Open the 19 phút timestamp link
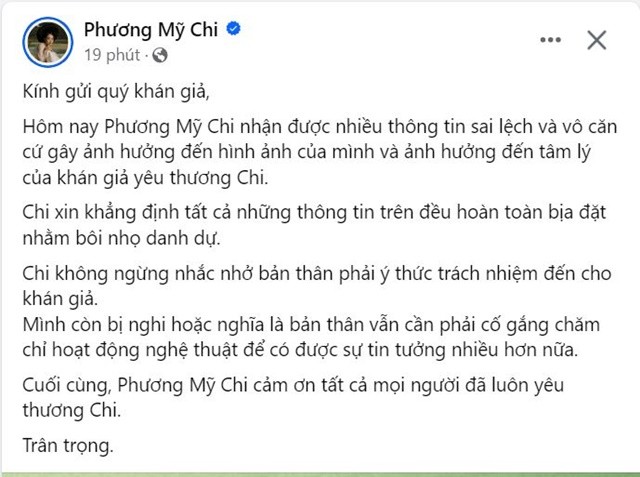The image size is (640, 477). pyautogui.click(x=112, y=53)
